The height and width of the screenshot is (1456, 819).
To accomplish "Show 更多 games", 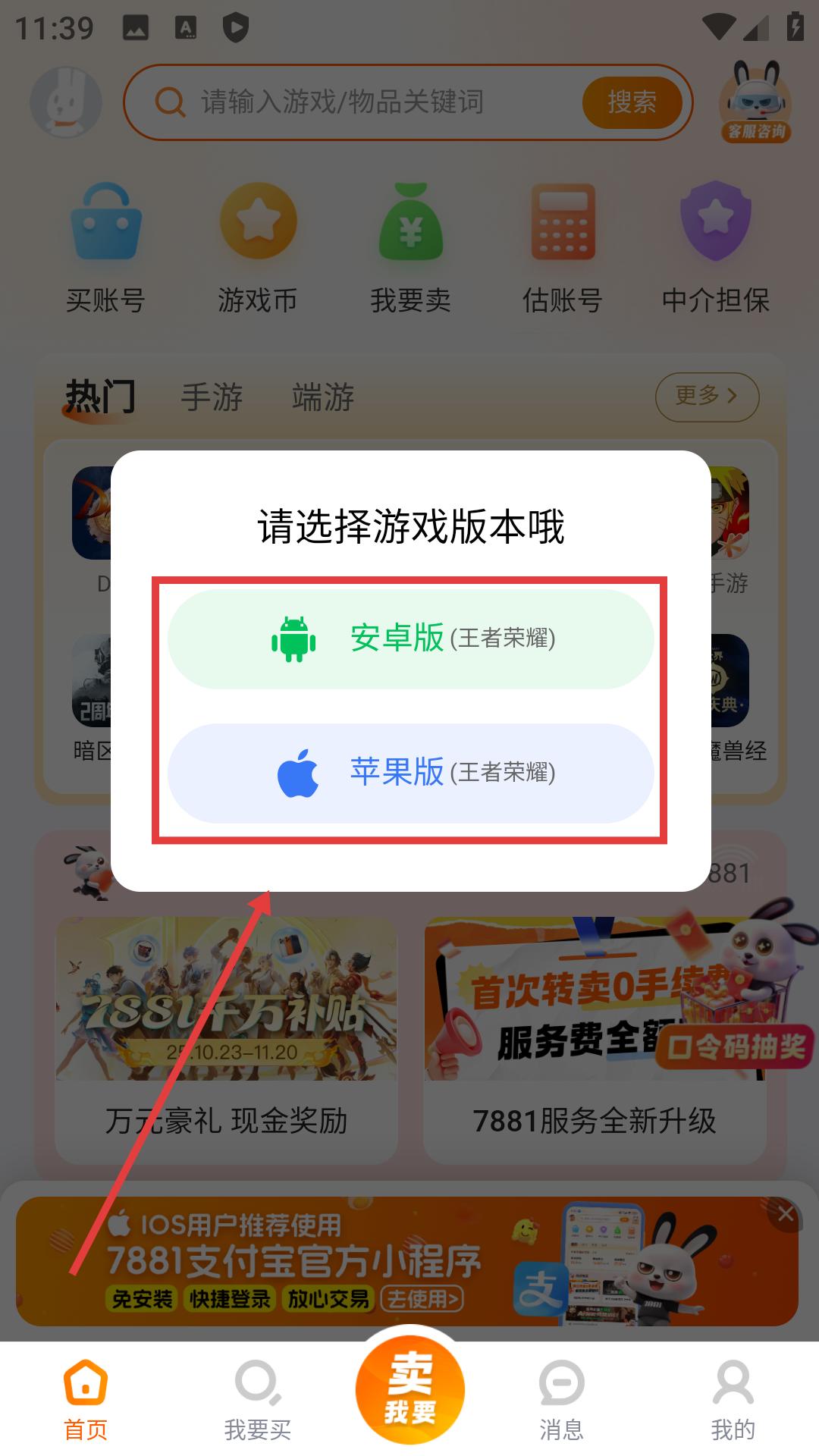I will coord(707,397).
